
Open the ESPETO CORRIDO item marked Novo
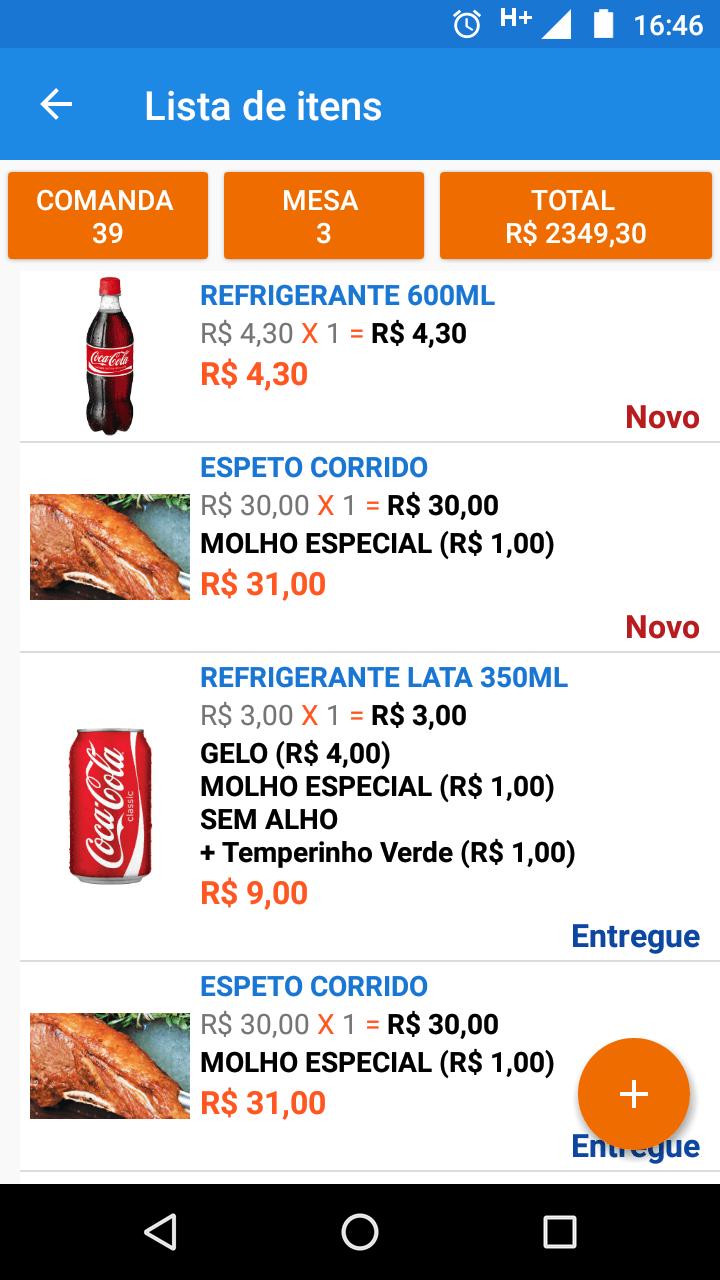[370, 548]
